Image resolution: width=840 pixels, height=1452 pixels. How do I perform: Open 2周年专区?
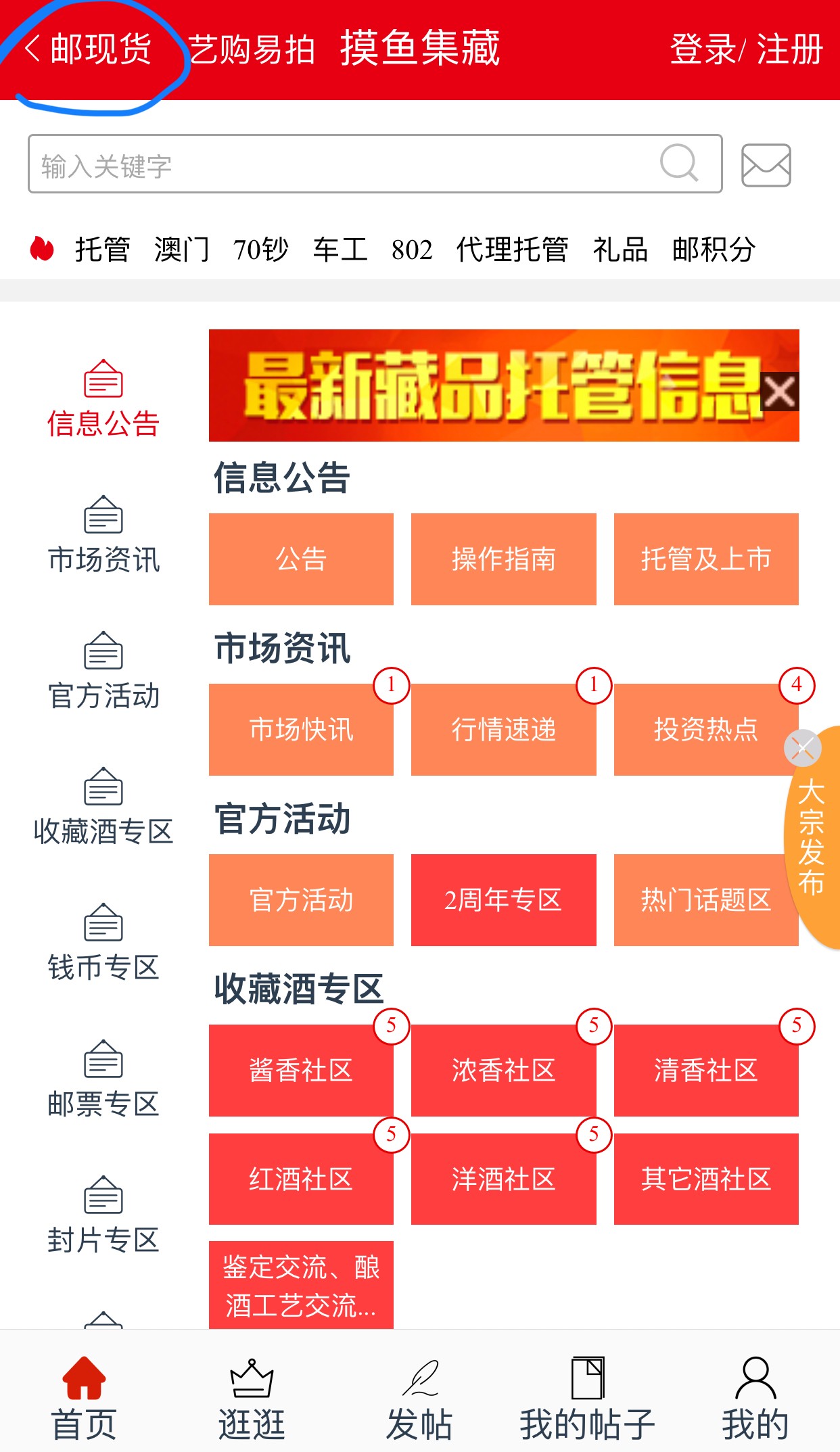click(503, 900)
